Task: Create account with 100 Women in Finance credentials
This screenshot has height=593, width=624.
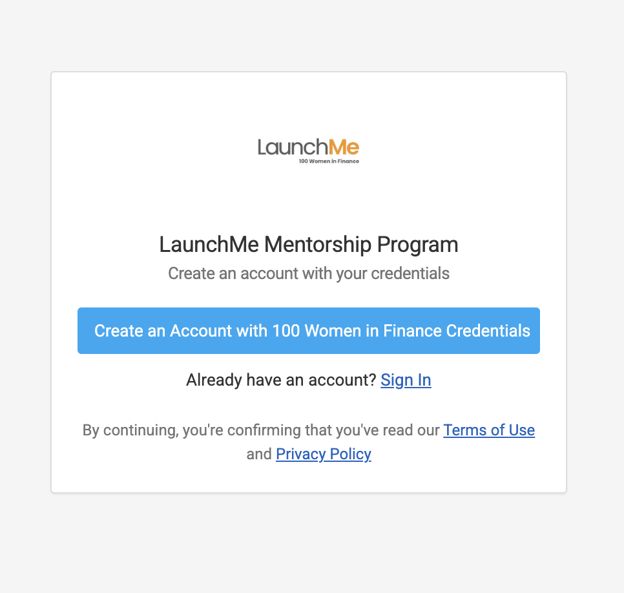Action: 308,330
